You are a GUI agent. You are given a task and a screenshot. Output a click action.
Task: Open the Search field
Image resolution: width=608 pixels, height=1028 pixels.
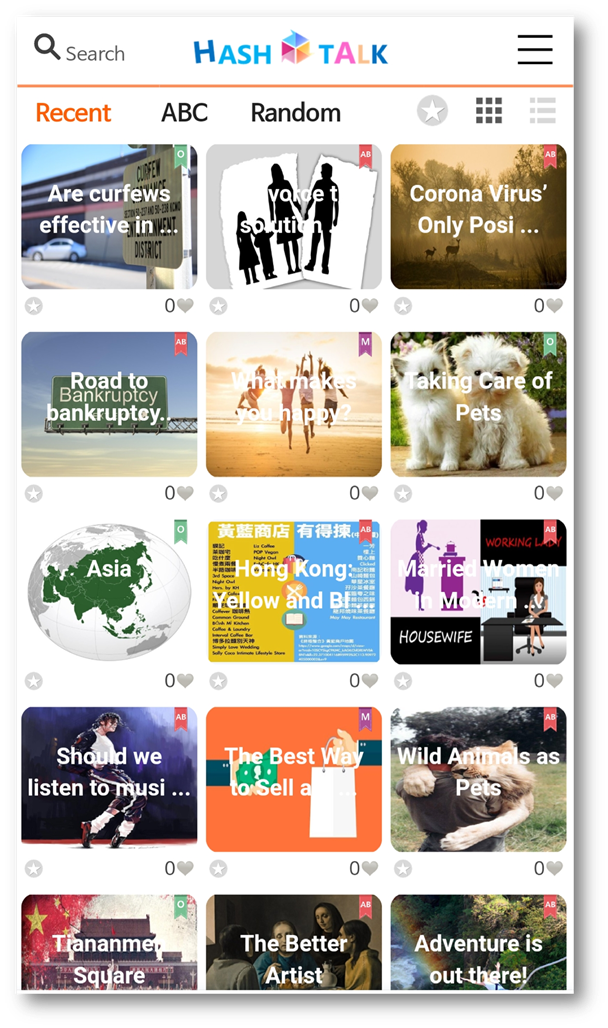click(79, 49)
